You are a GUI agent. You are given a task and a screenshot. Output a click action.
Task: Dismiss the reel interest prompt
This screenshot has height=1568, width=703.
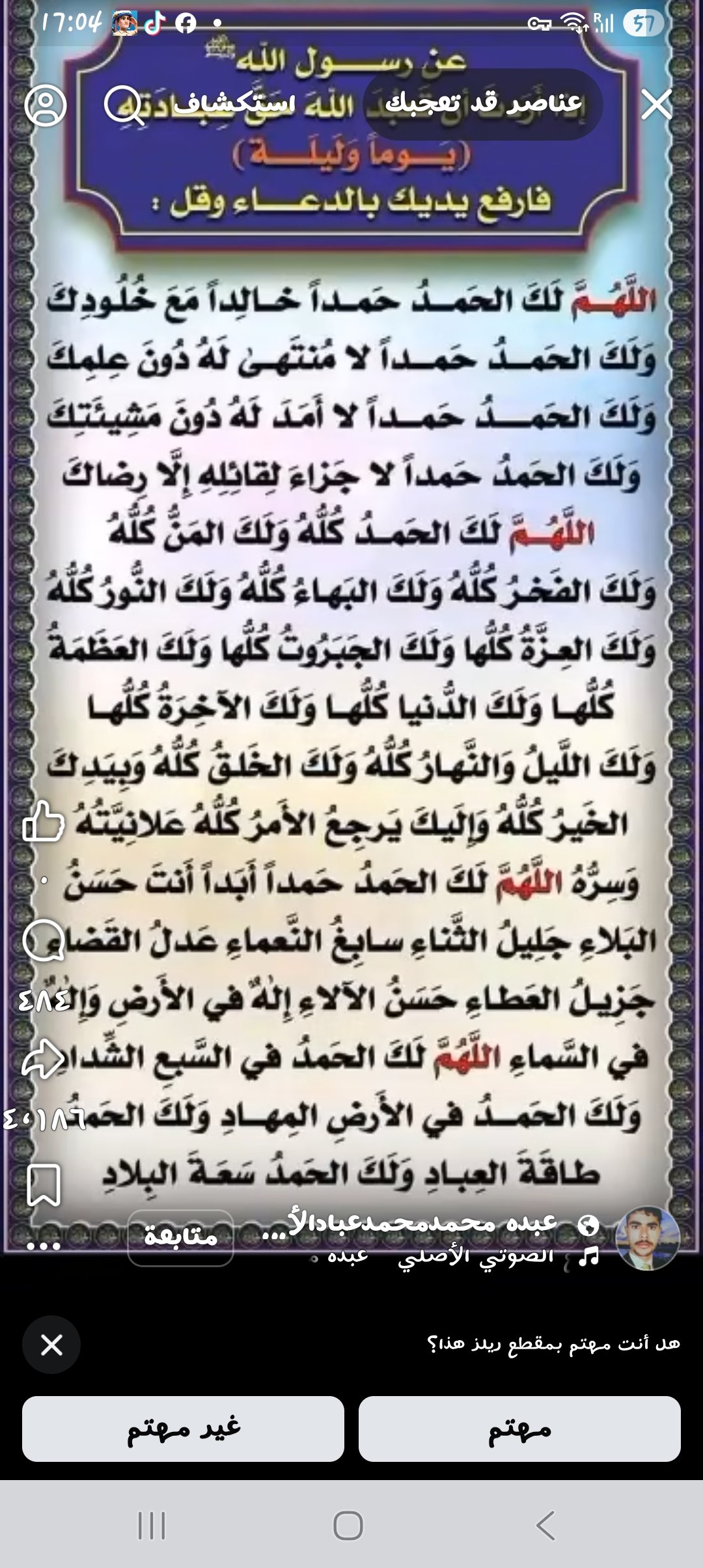[x=51, y=1345]
